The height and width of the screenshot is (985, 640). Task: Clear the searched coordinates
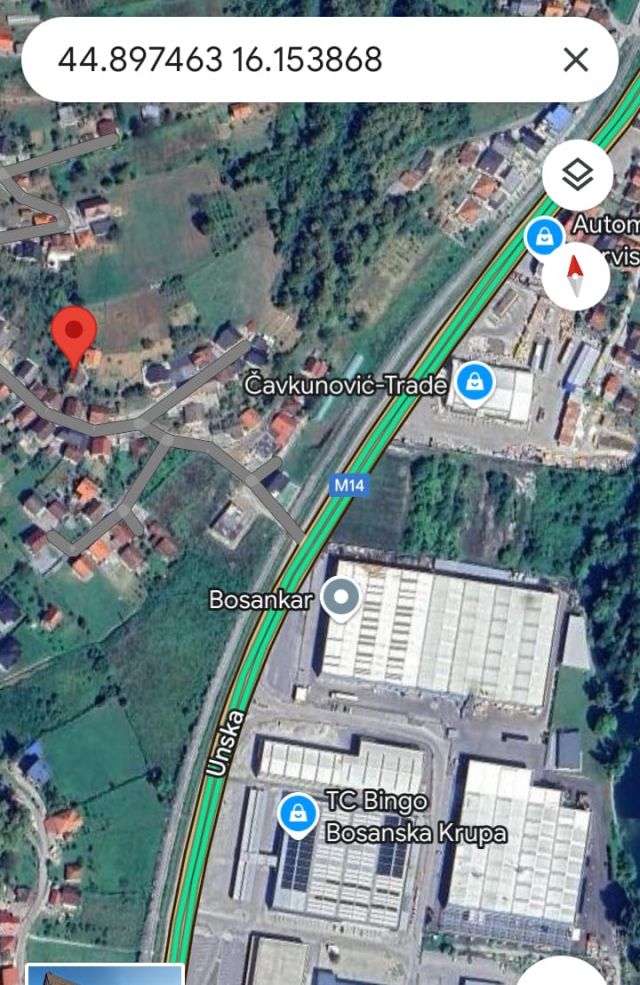pos(576,60)
